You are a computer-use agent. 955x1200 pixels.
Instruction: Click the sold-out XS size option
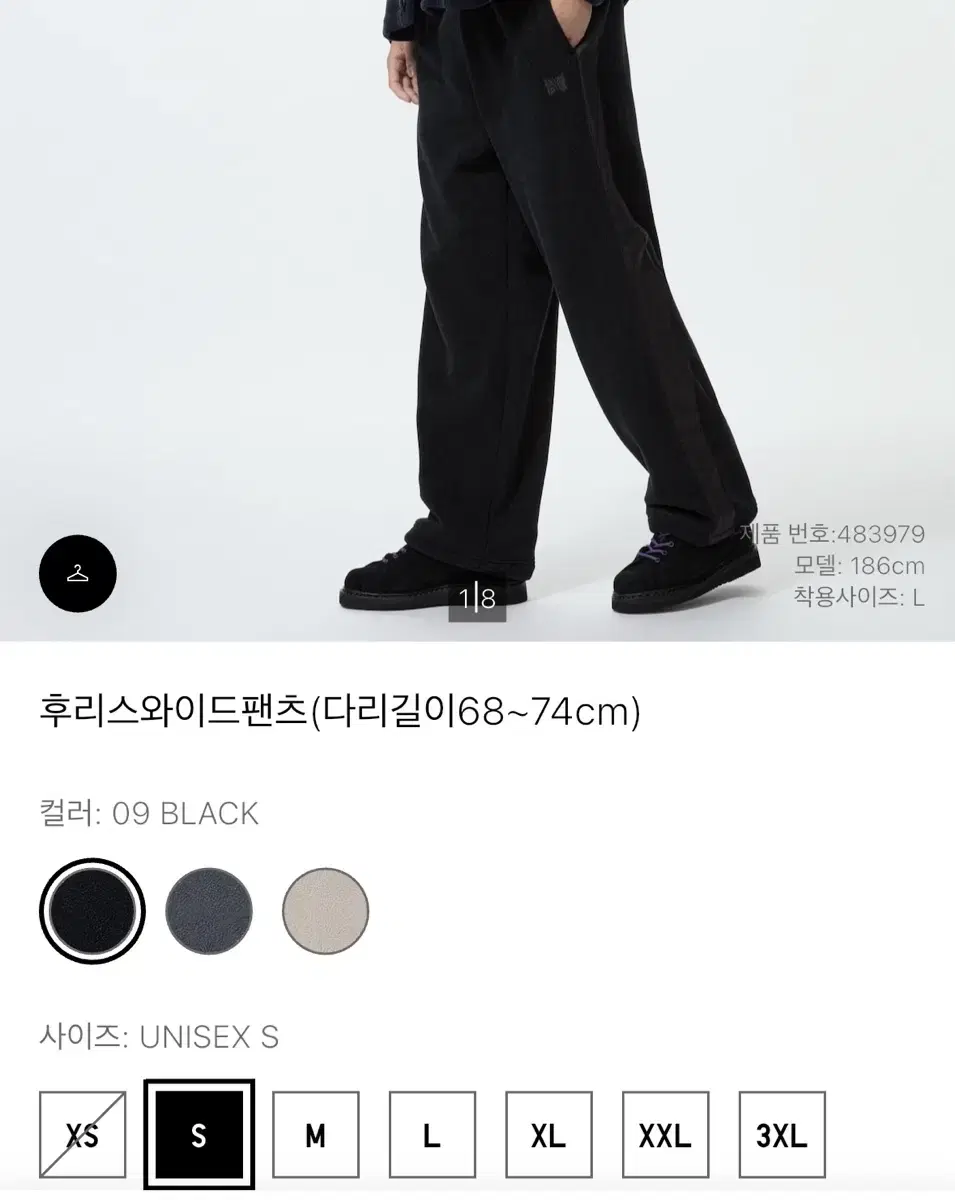[x=83, y=1135]
